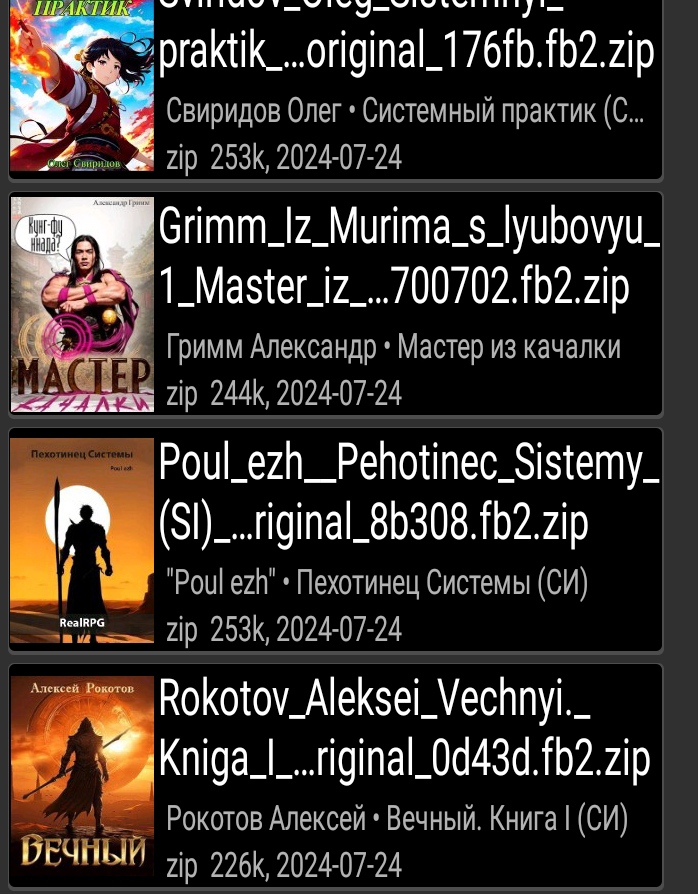Open Poul ezh Пехотинец Системы book file

pos(405,540)
